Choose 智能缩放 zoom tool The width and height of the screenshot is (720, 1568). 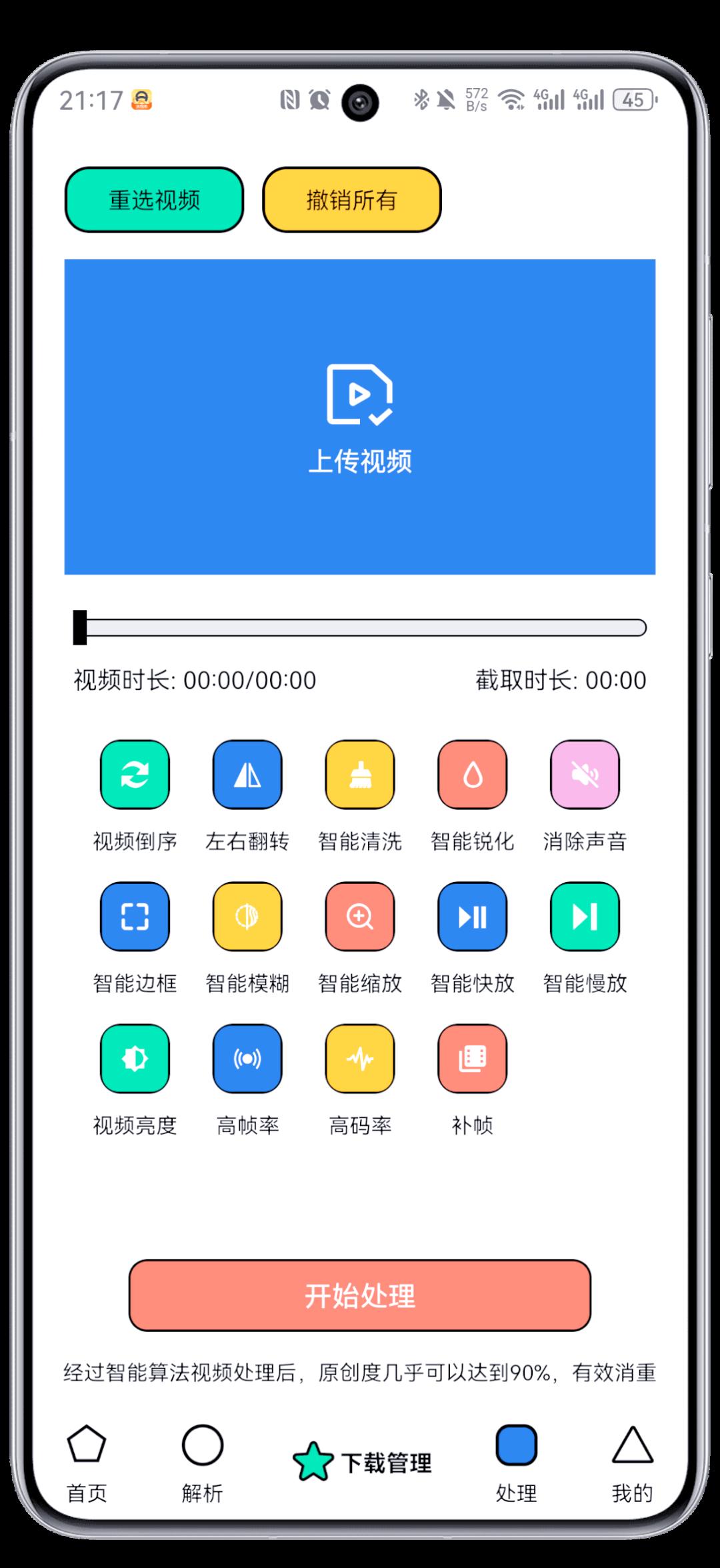pos(360,917)
